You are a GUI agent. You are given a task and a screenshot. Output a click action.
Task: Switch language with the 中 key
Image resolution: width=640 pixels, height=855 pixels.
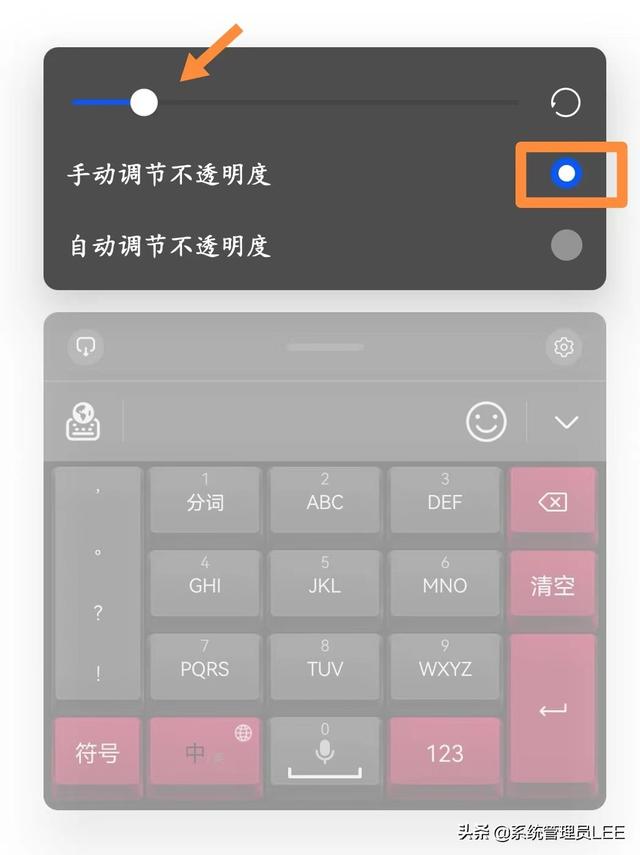pyautogui.click(x=205, y=752)
